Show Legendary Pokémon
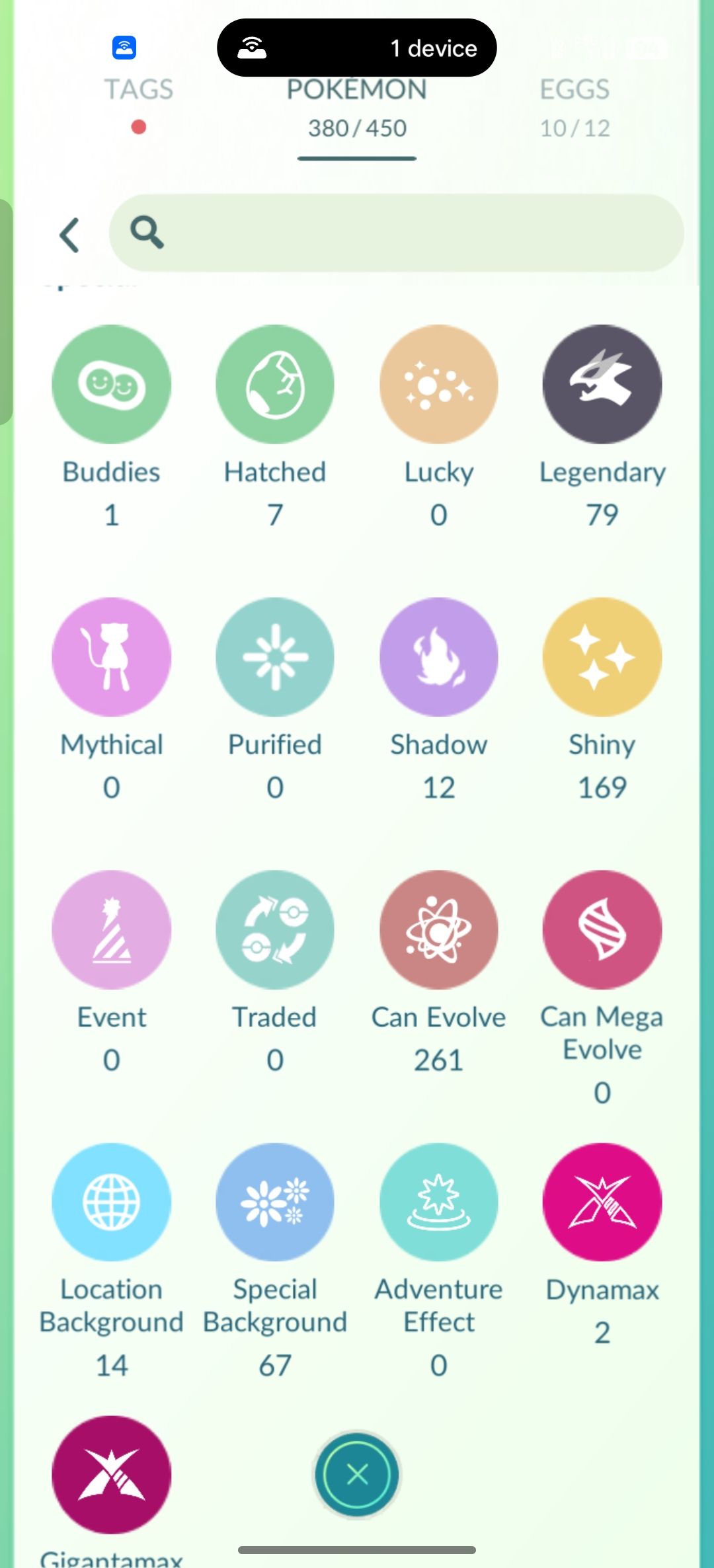The image size is (714, 1568). (x=602, y=384)
